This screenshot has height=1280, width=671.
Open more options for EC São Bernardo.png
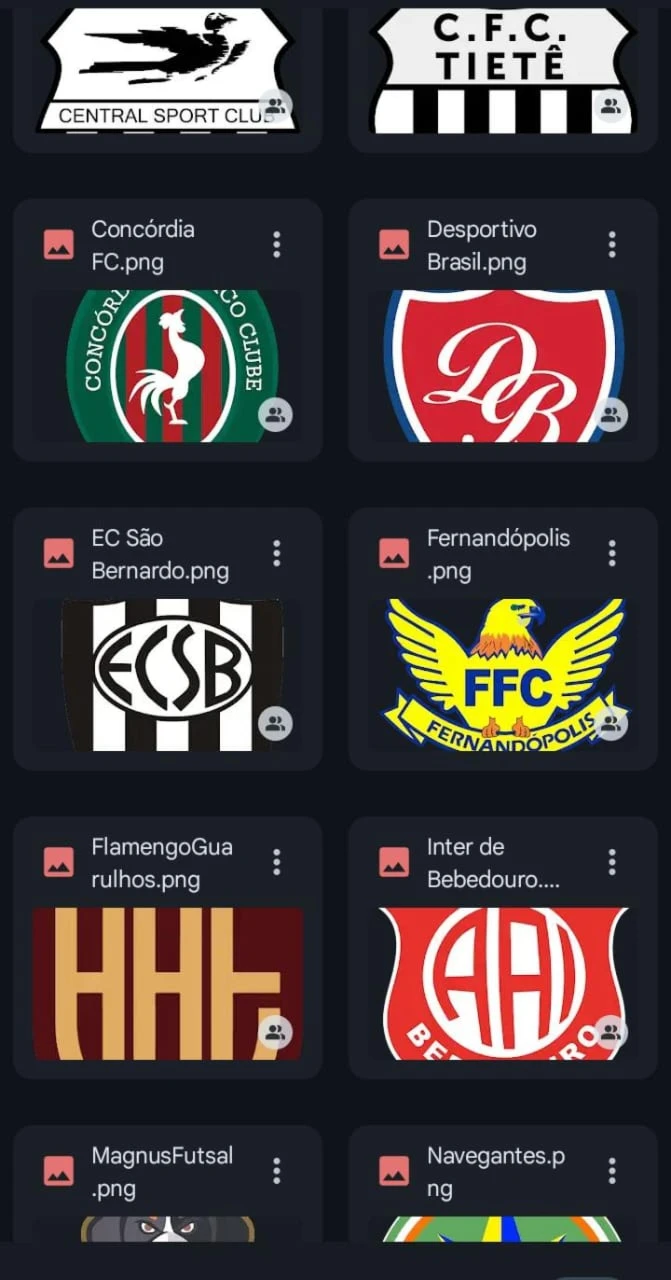click(x=277, y=553)
